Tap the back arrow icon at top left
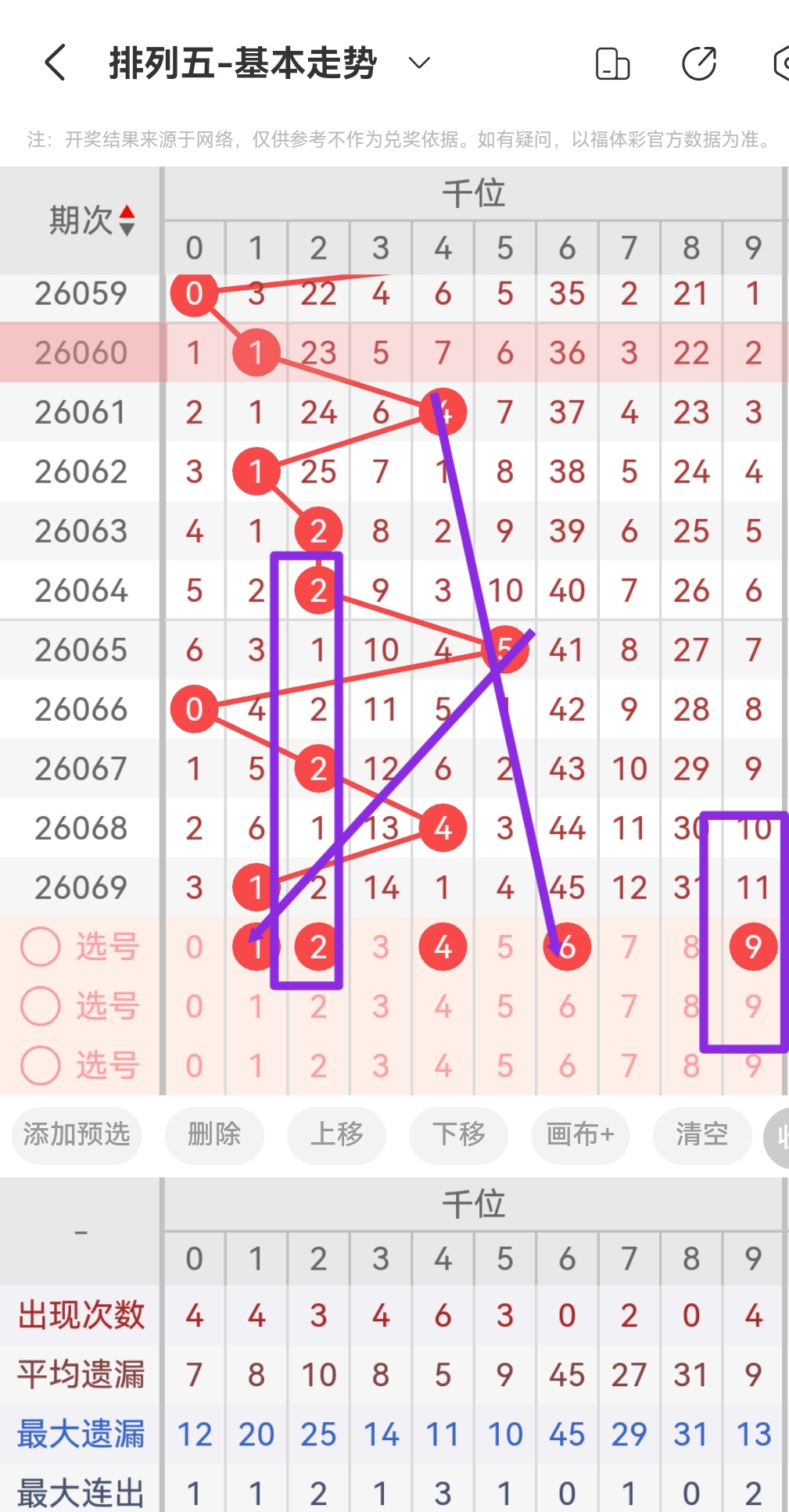Image resolution: width=789 pixels, height=1512 pixels. point(53,63)
